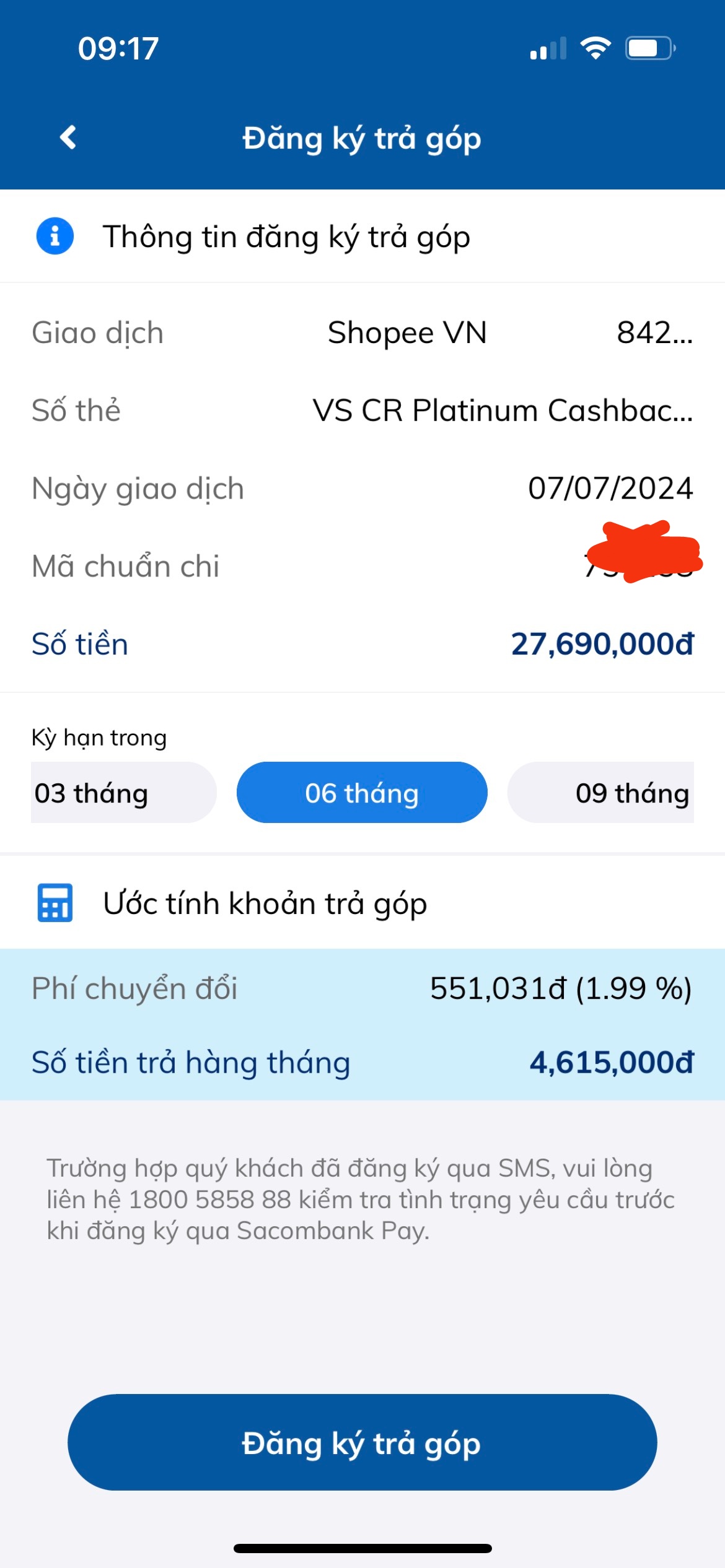725x1568 pixels.
Task: Switch to the 09 tháng term
Action: click(601, 793)
